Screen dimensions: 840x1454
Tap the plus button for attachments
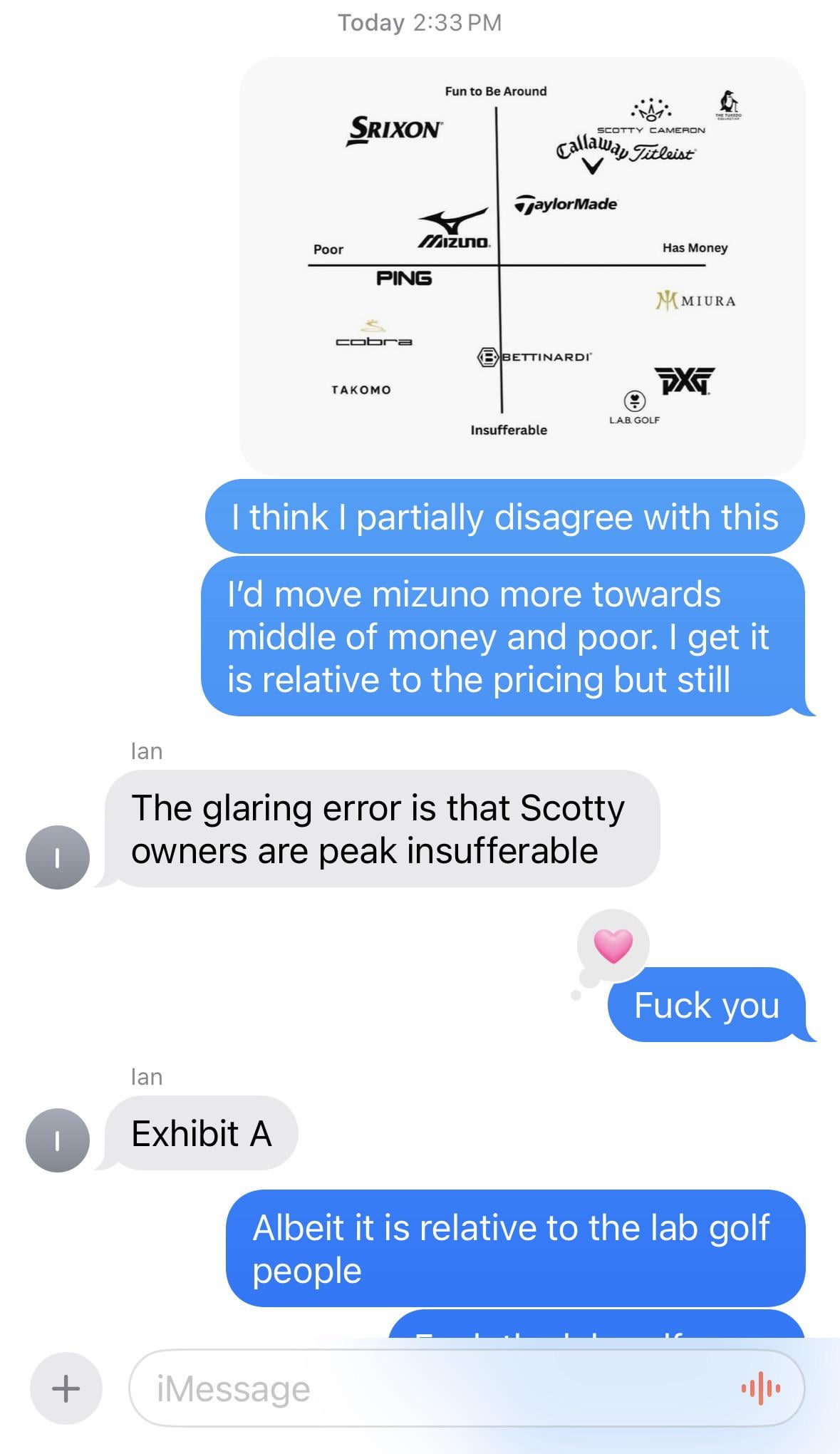point(66,1388)
